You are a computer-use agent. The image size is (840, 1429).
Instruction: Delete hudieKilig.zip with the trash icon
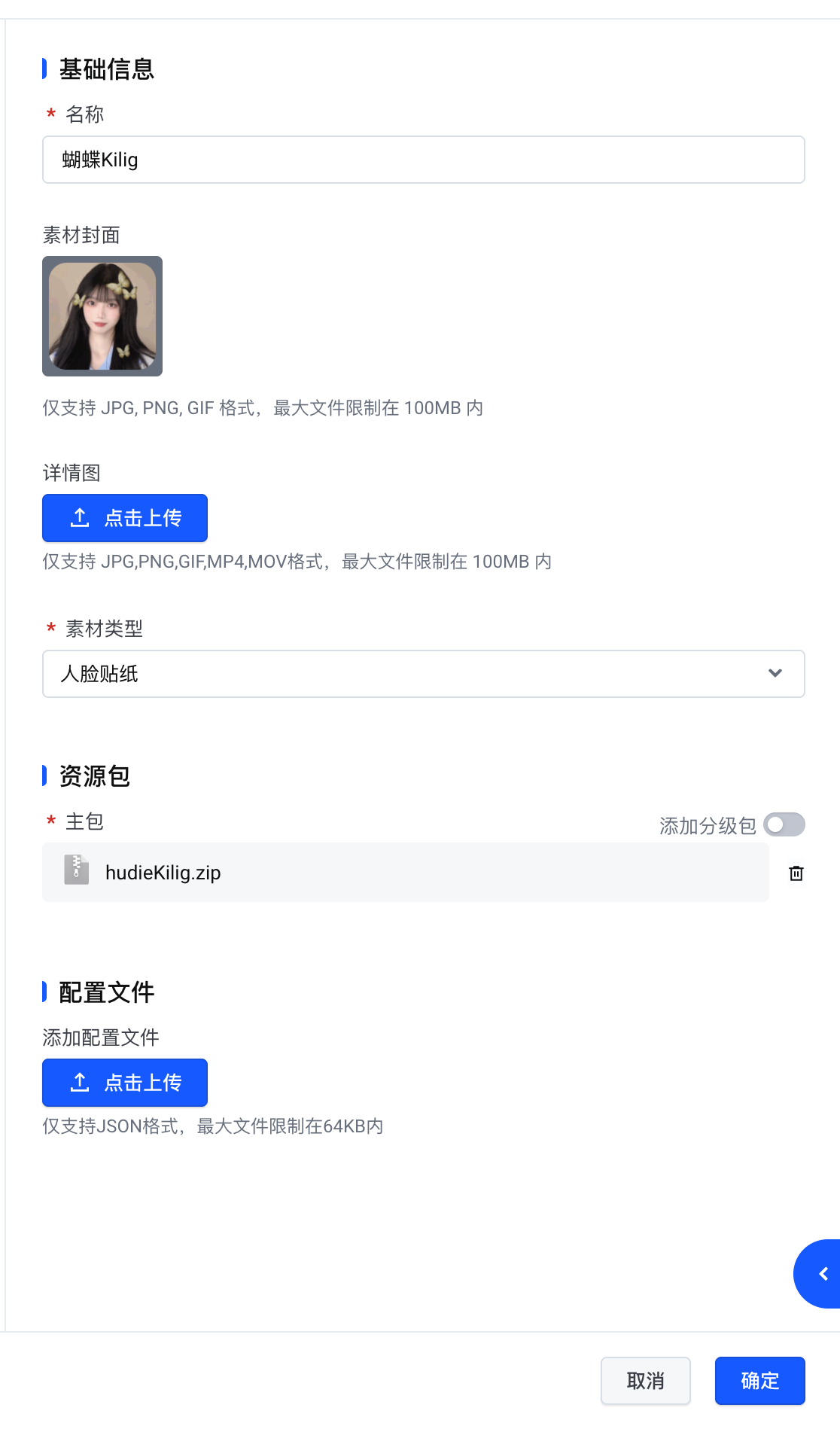pos(796,873)
